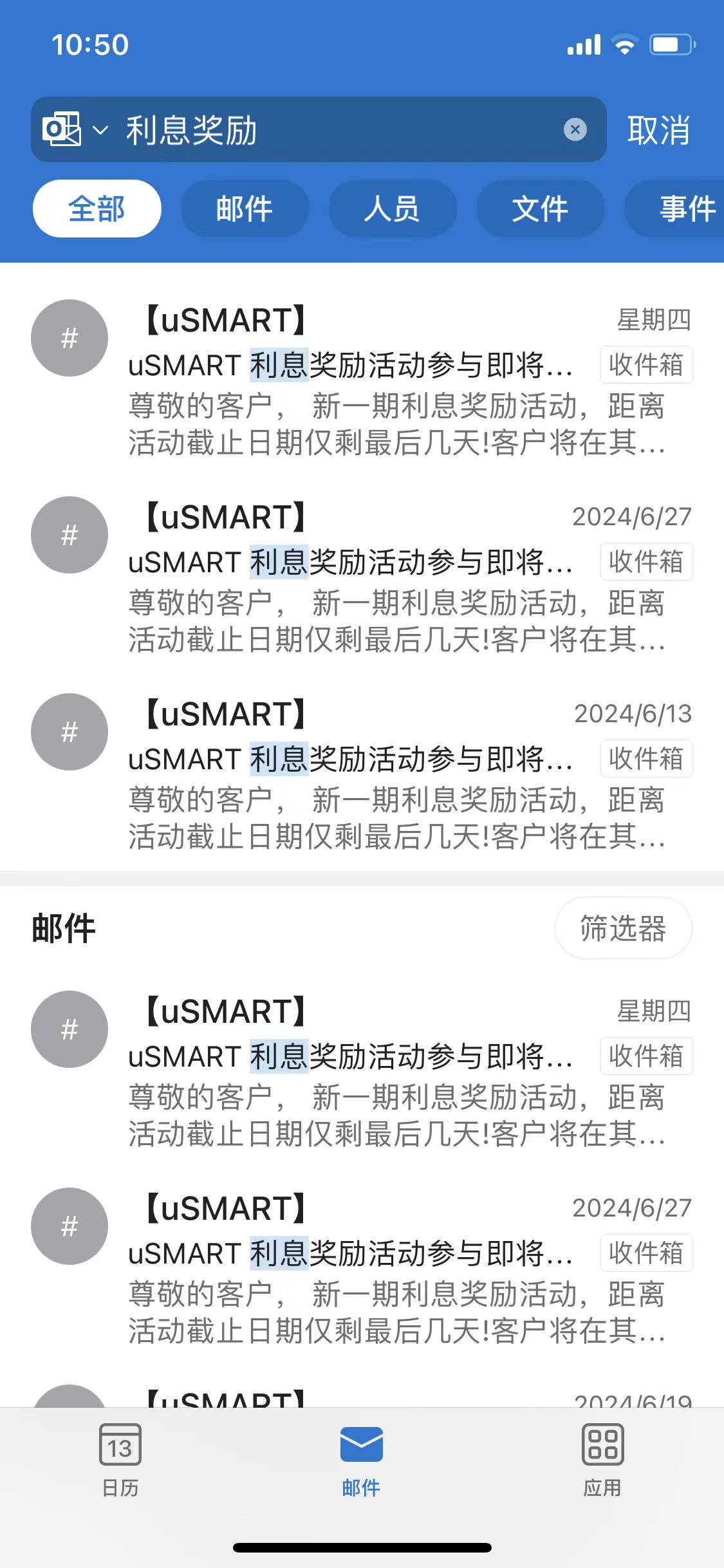Open the Outlook account switcher dropdown
The width and height of the screenshot is (724, 1568).
[75, 130]
